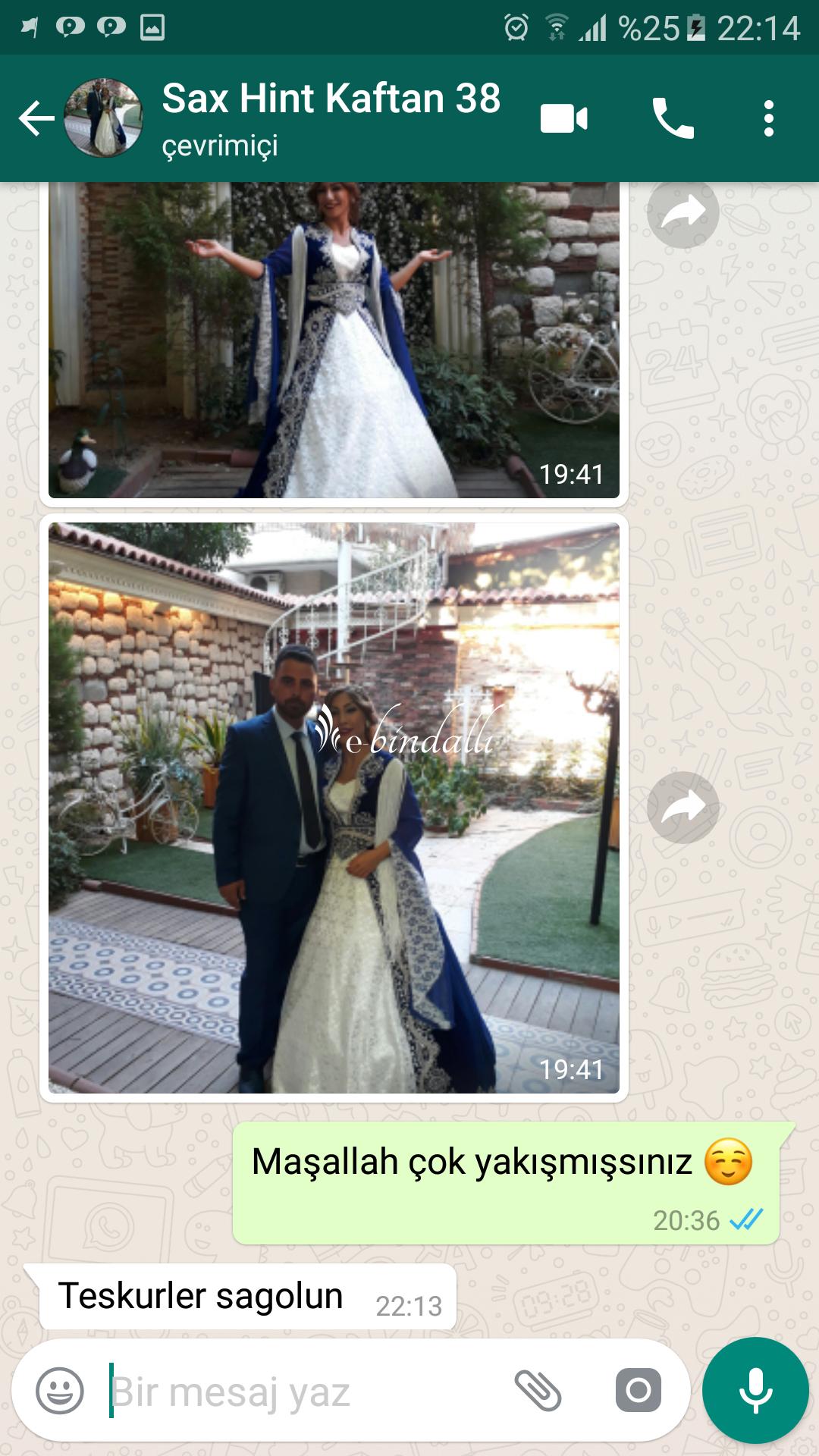Screen dimensions: 819x1456
Task: Open the camera from the message bar
Action: click(639, 1391)
